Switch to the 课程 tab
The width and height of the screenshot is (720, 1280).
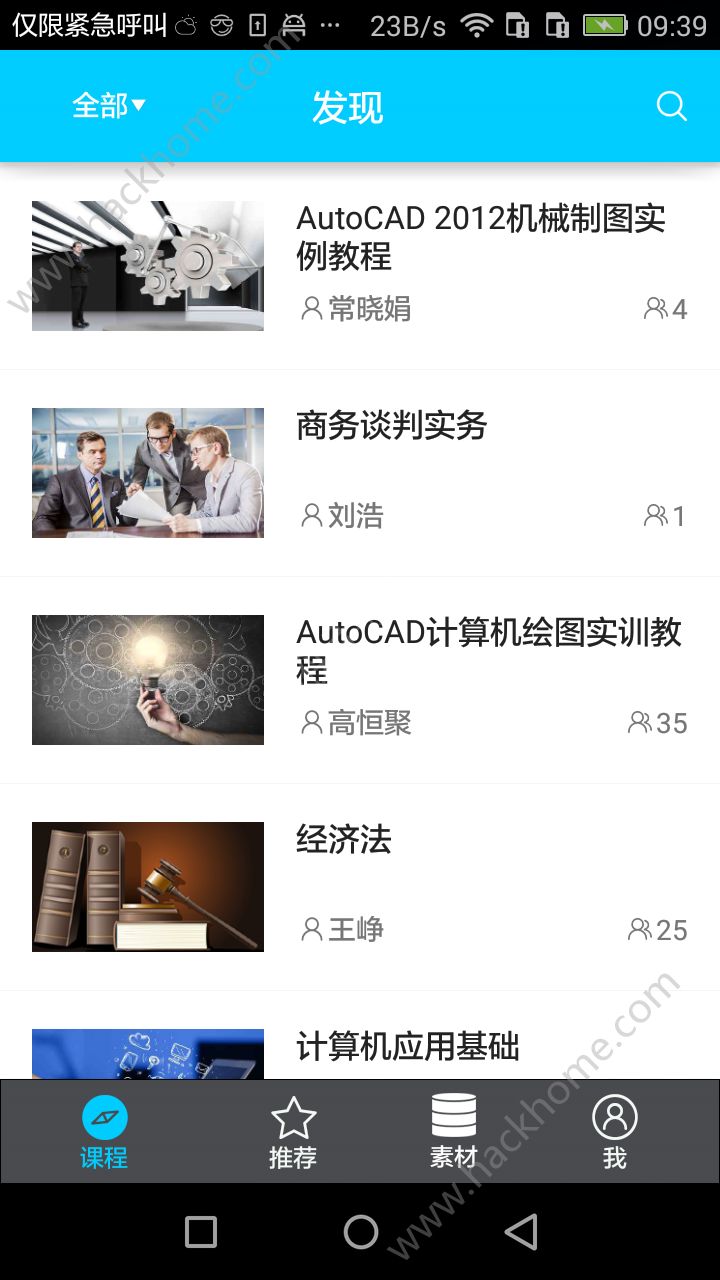pyautogui.click(x=104, y=1132)
